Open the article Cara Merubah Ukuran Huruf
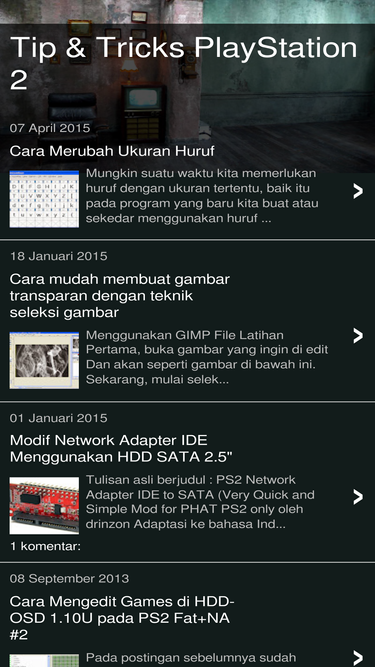375x667 pixels. pyautogui.click(x=112, y=151)
